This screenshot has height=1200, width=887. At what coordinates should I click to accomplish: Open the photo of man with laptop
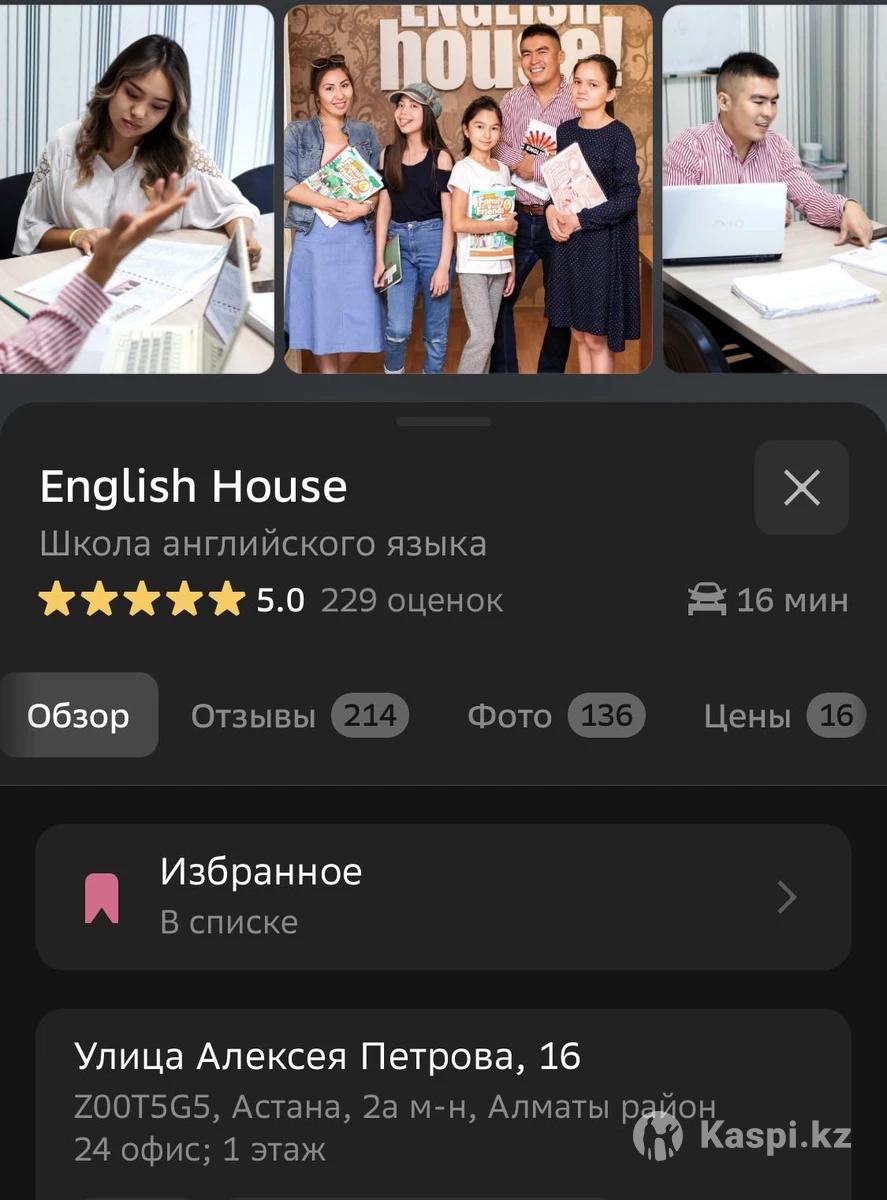pos(774,190)
